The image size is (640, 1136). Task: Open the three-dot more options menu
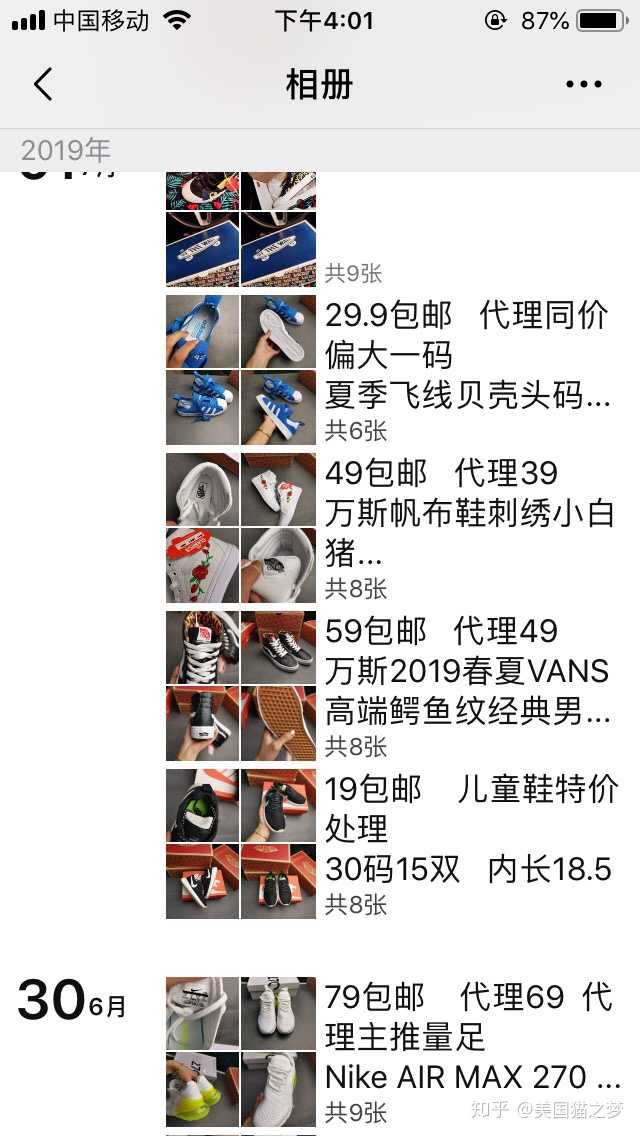584,84
